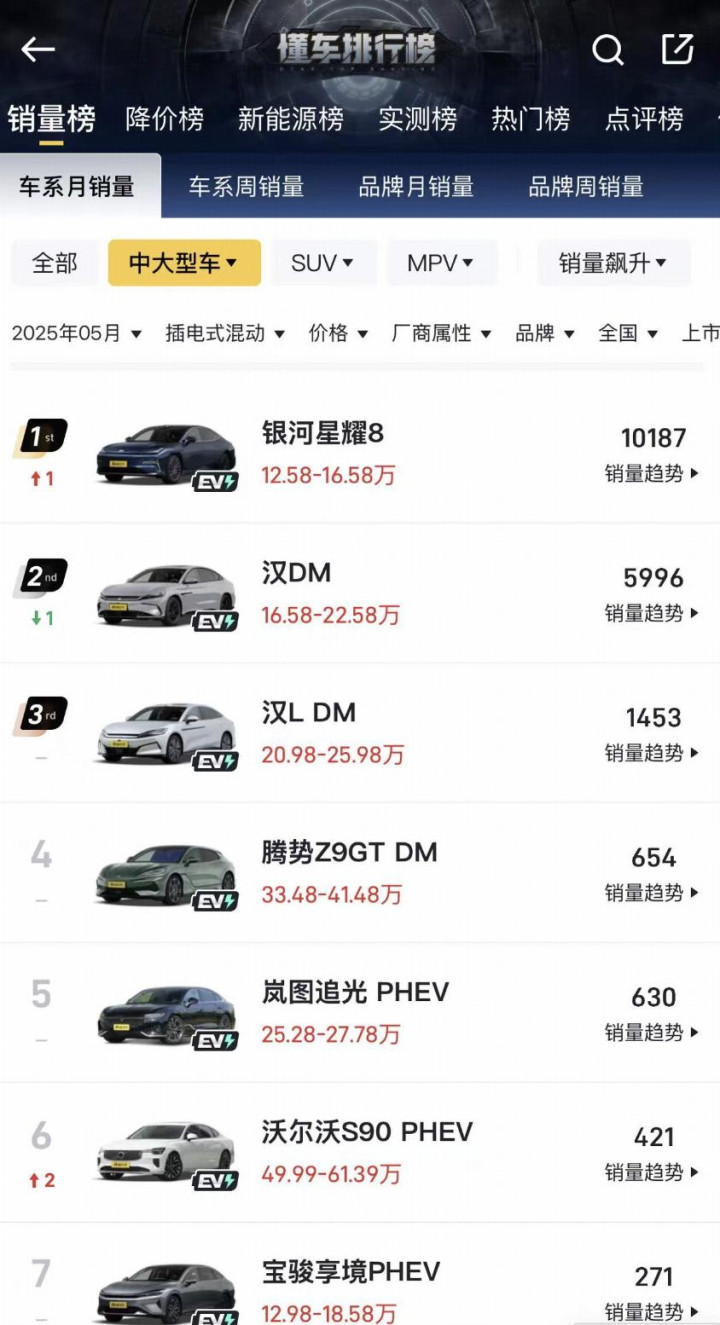The width and height of the screenshot is (720, 1325).
Task: Change the month from 2025年05月
Action: click(x=76, y=333)
